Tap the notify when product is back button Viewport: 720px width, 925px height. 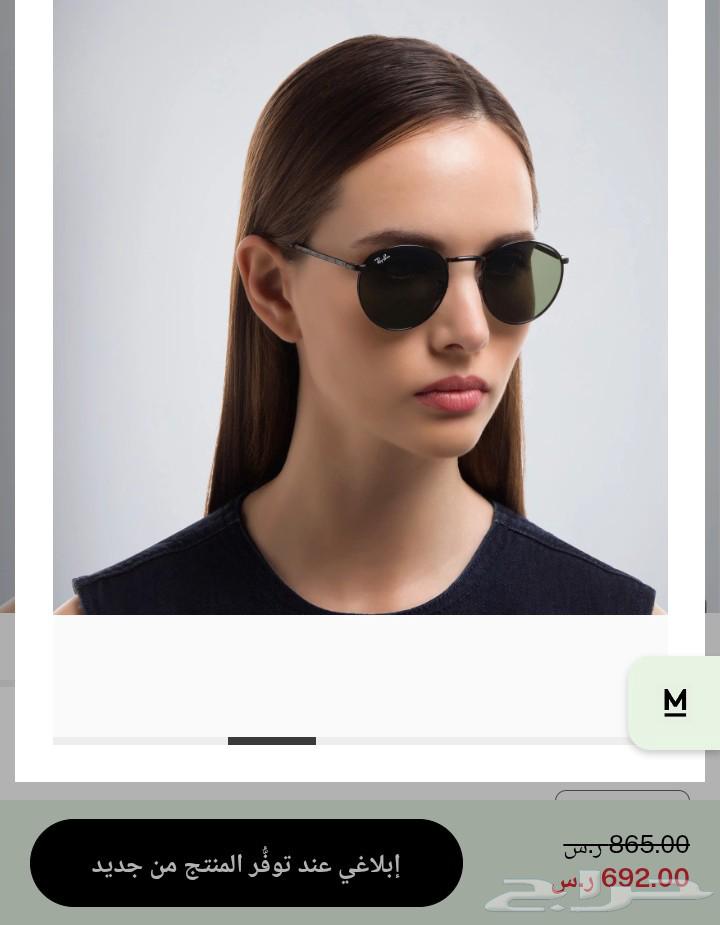[x=246, y=863]
